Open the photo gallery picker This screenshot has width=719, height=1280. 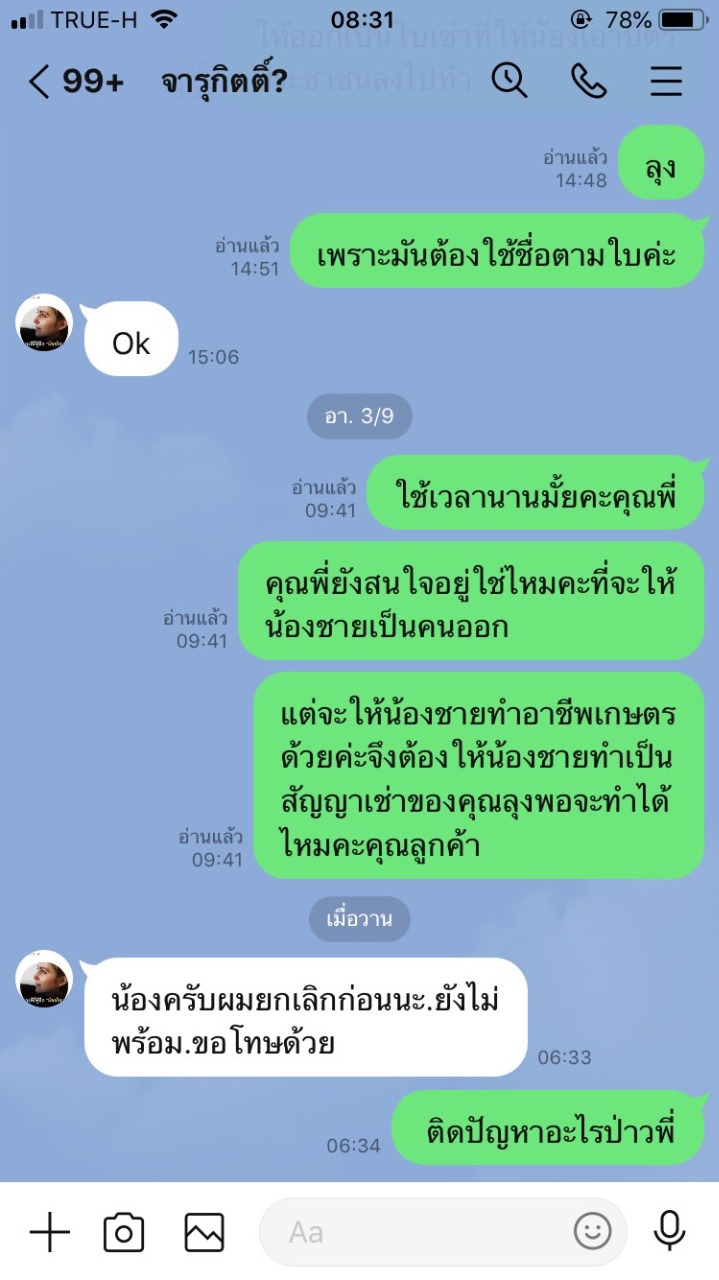[x=204, y=1232]
